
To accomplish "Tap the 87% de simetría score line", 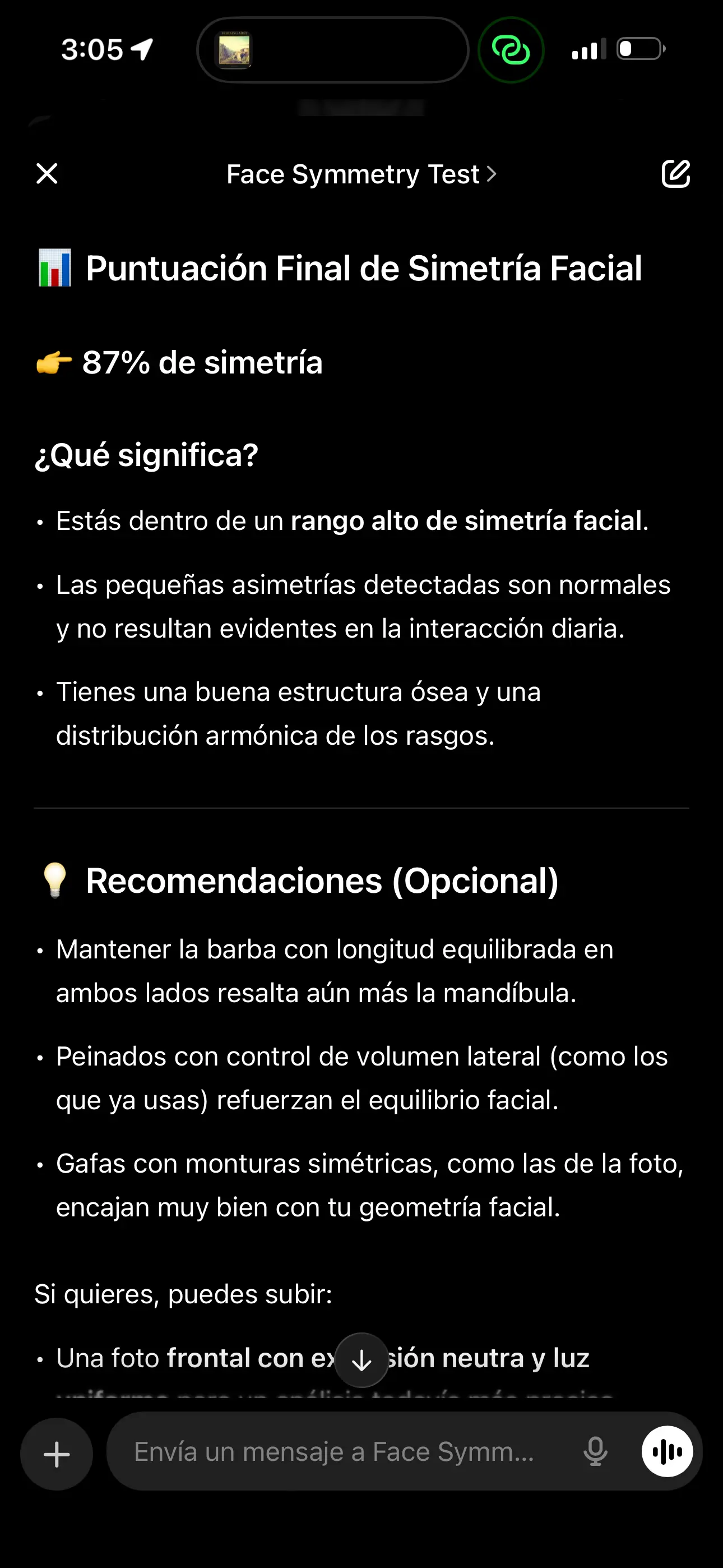I will point(179,363).
